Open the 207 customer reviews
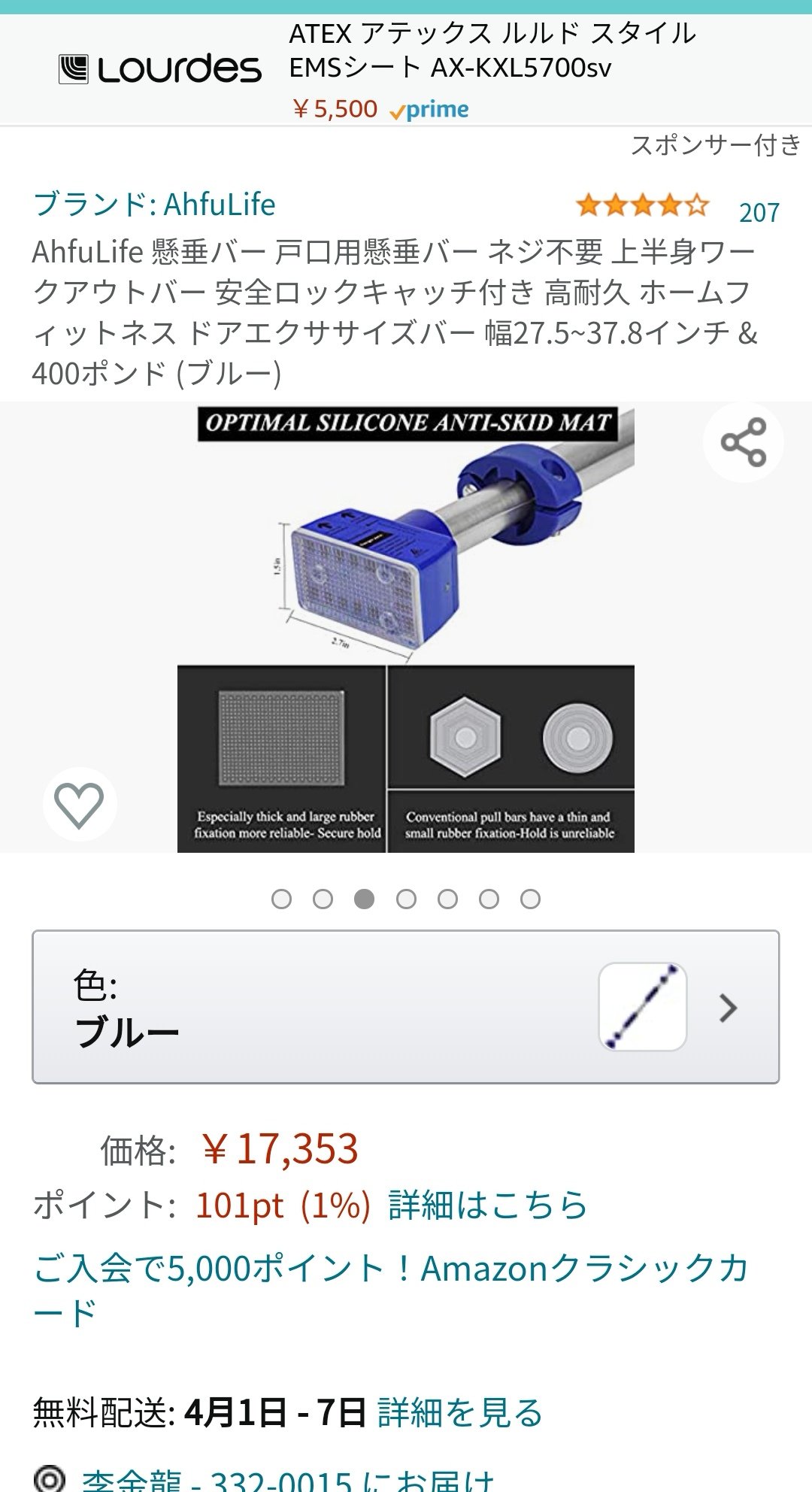812x1492 pixels. [759, 213]
